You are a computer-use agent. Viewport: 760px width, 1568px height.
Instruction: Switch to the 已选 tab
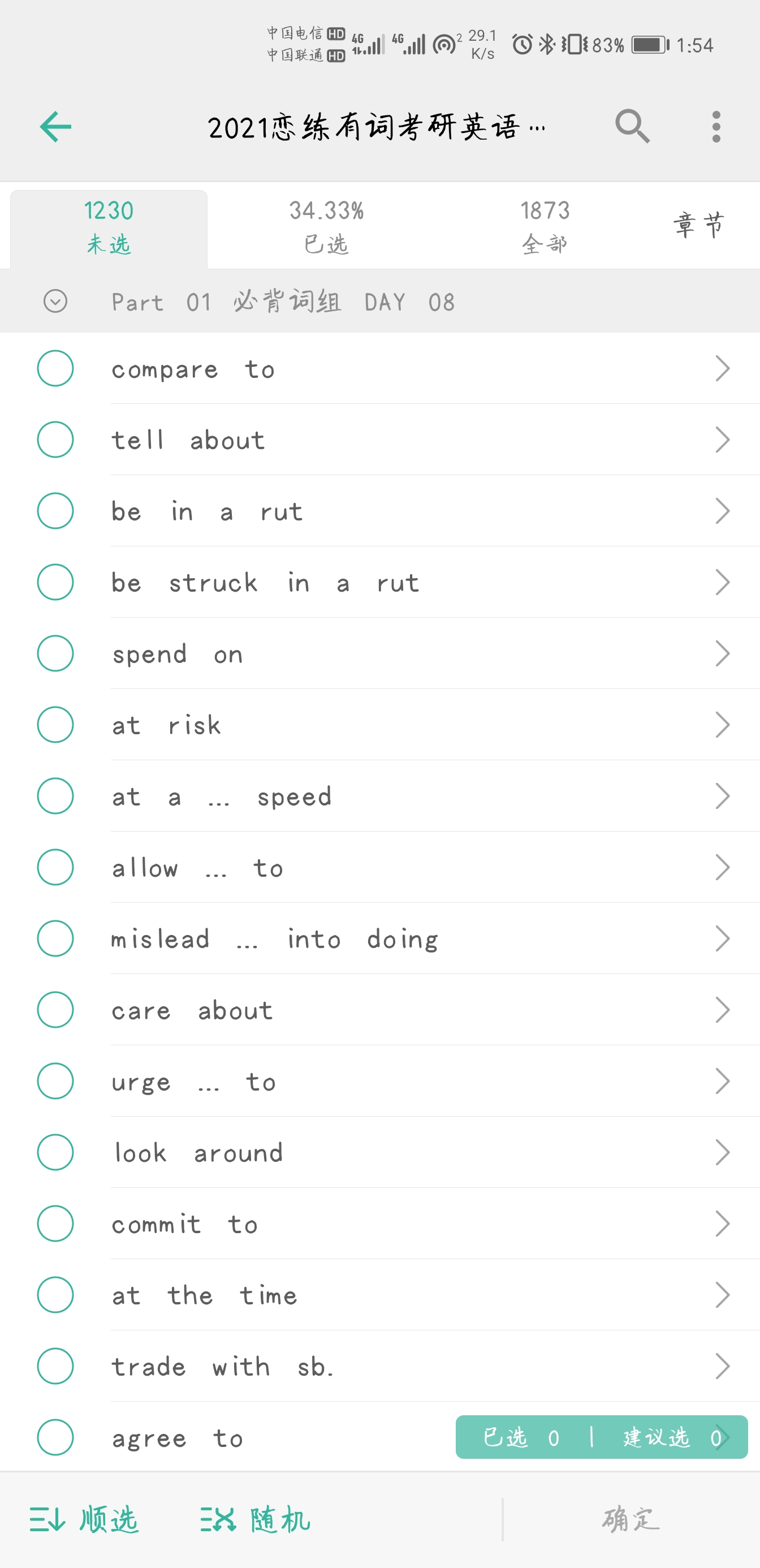pos(326,227)
